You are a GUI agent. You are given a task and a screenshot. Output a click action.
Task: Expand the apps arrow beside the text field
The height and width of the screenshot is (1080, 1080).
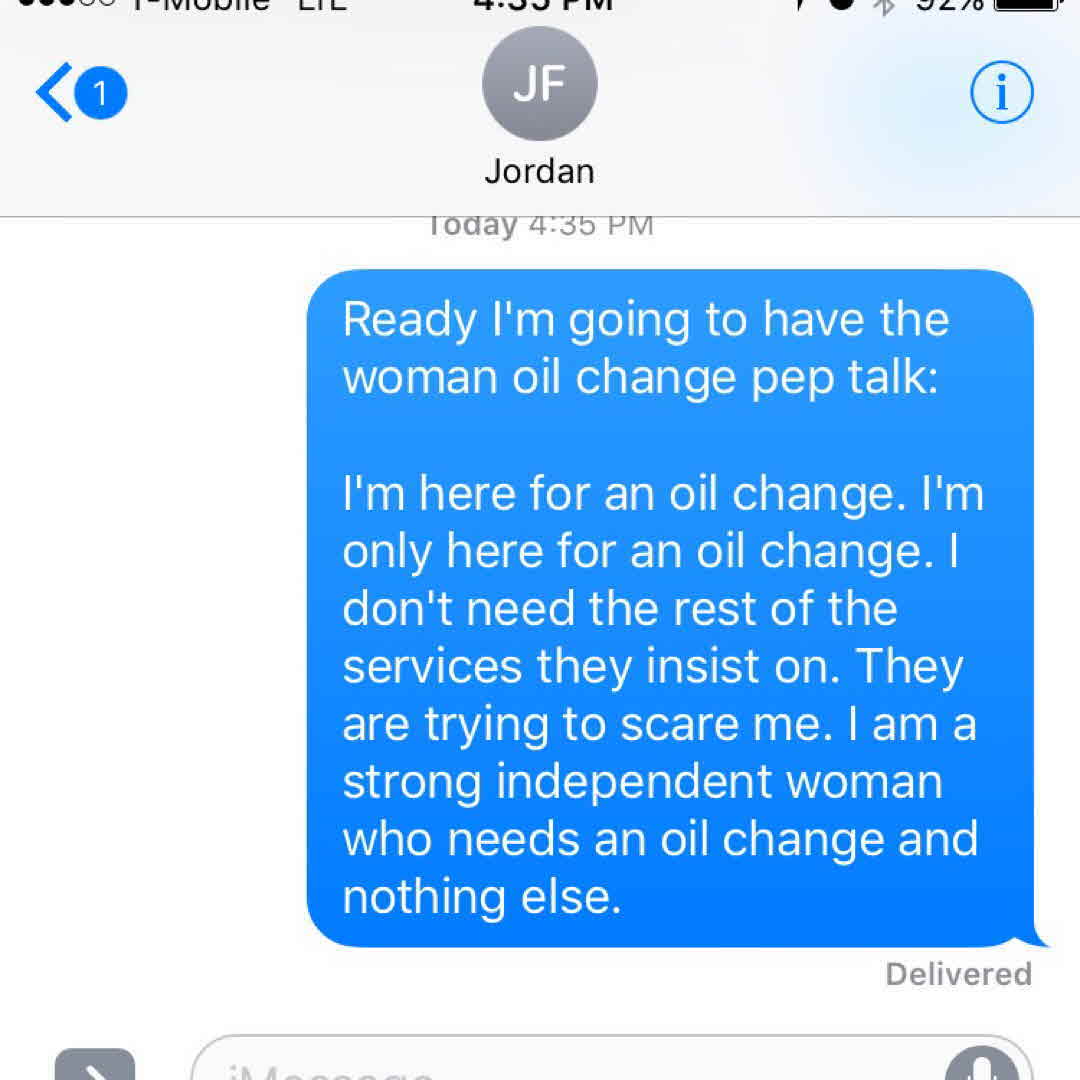(x=94, y=1066)
